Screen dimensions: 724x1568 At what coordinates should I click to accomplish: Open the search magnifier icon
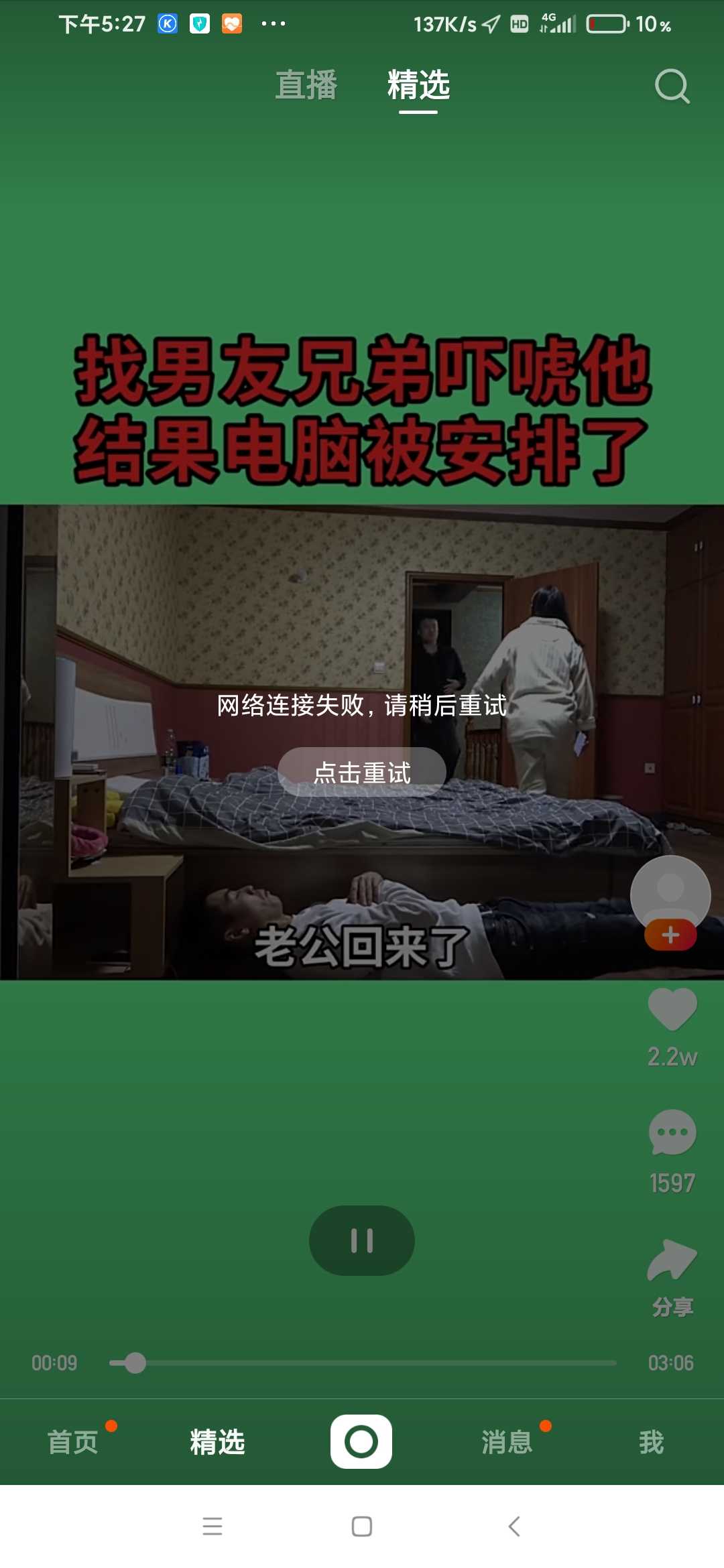pyautogui.click(x=672, y=86)
